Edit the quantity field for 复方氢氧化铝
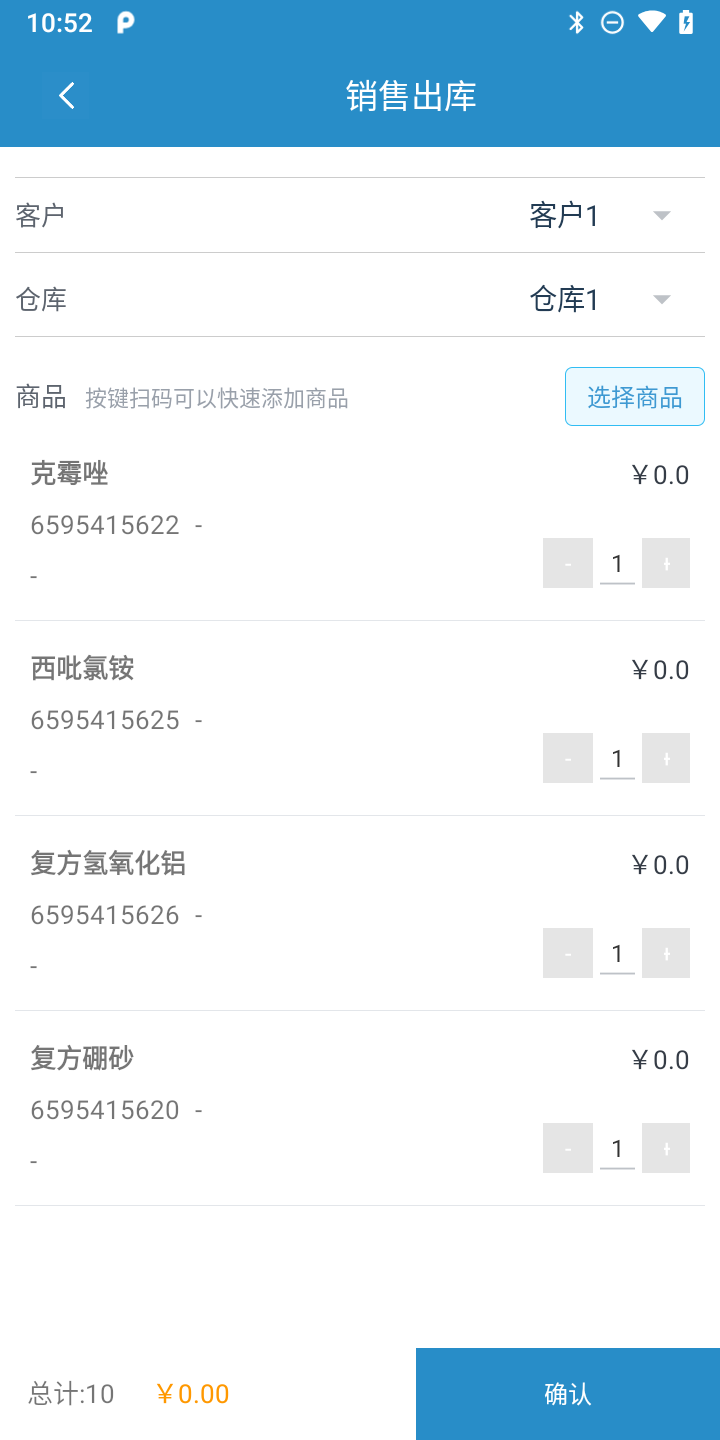Image resolution: width=720 pixels, height=1440 pixels. coord(617,953)
